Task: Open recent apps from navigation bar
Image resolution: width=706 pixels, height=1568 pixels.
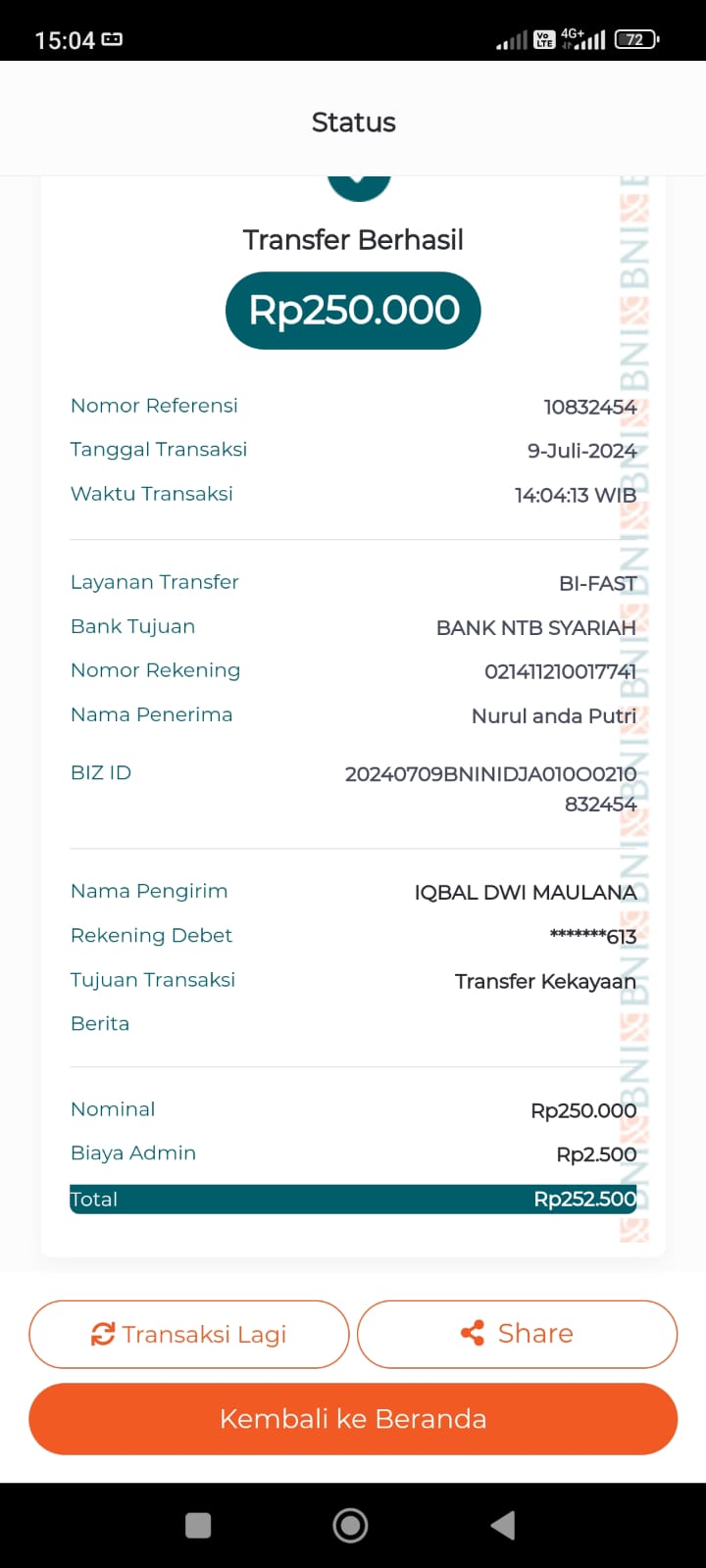Action: pyautogui.click(x=198, y=1525)
